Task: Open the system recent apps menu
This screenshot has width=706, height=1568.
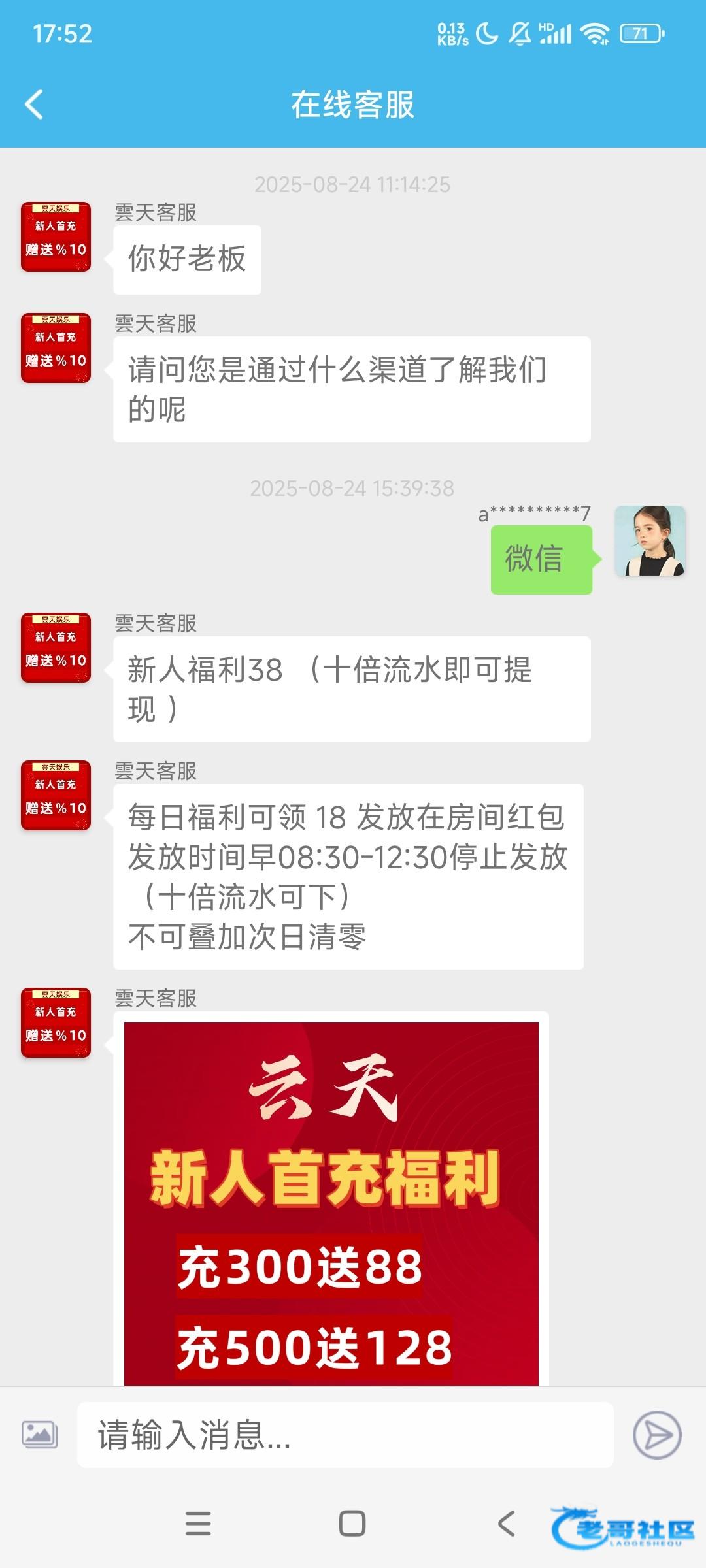Action: tap(198, 1524)
